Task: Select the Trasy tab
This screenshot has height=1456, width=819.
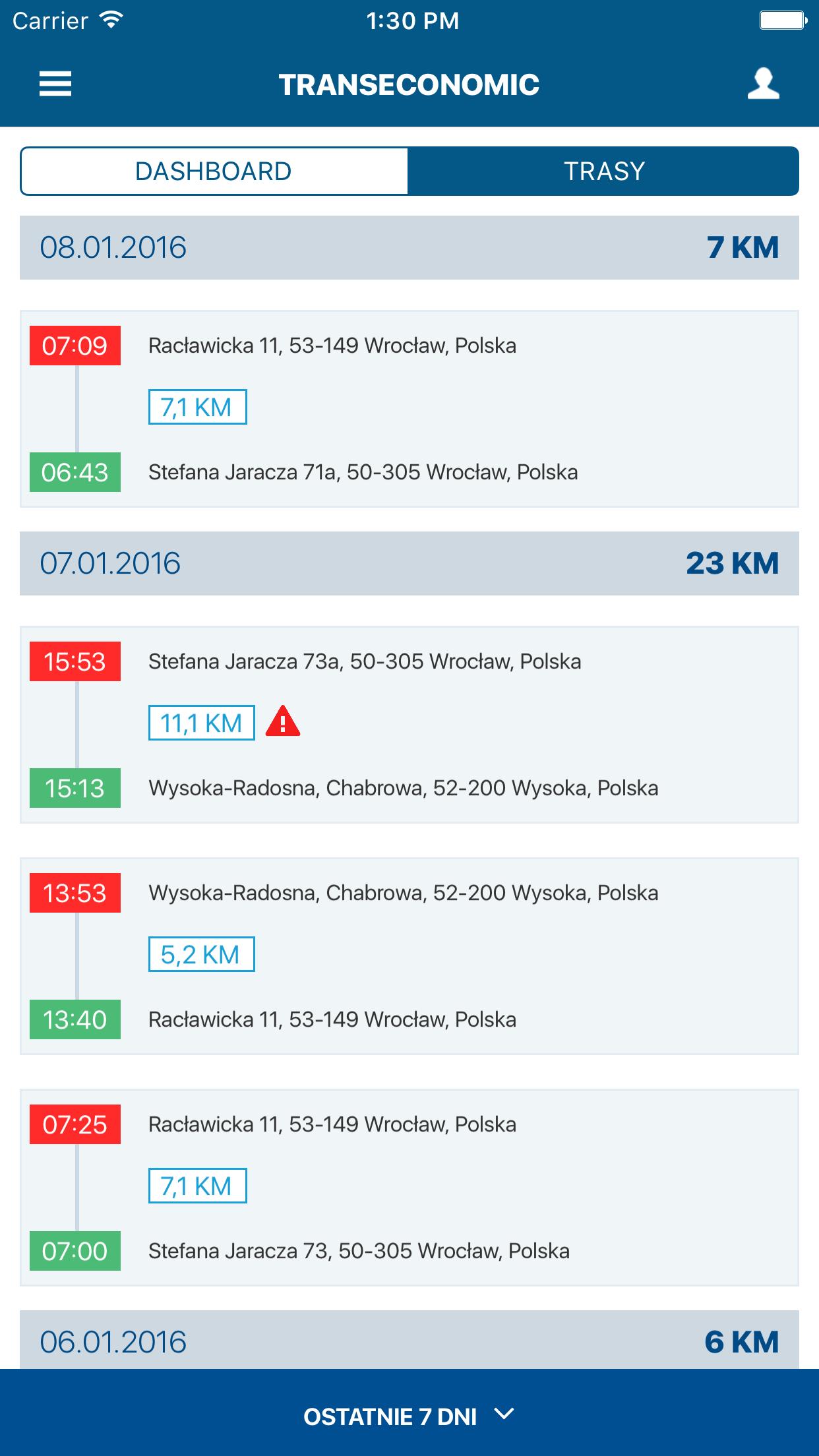Action: click(x=603, y=171)
